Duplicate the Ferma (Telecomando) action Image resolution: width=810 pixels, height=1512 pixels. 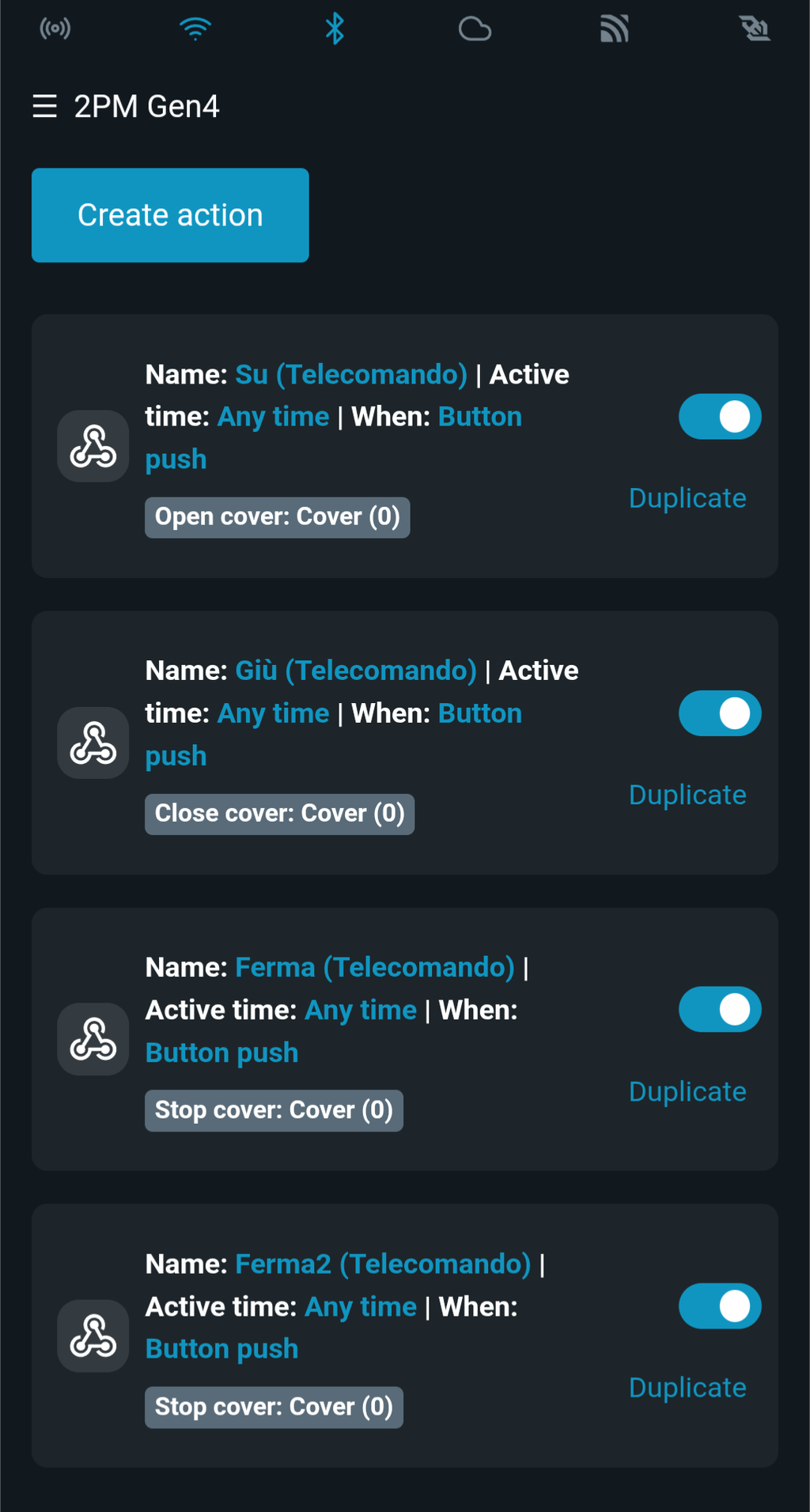tap(687, 1091)
